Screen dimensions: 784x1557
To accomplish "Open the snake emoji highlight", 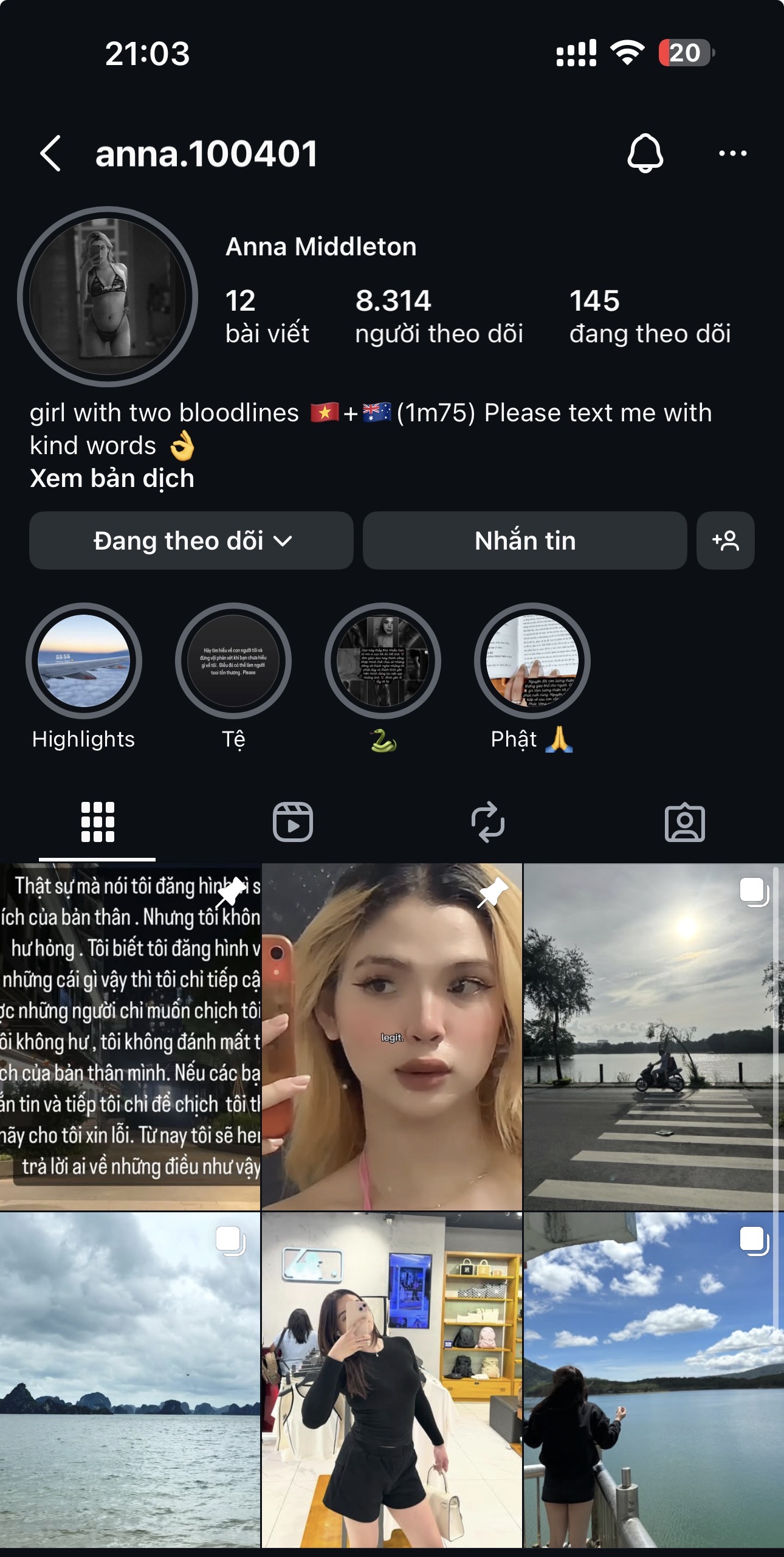I will point(383,661).
